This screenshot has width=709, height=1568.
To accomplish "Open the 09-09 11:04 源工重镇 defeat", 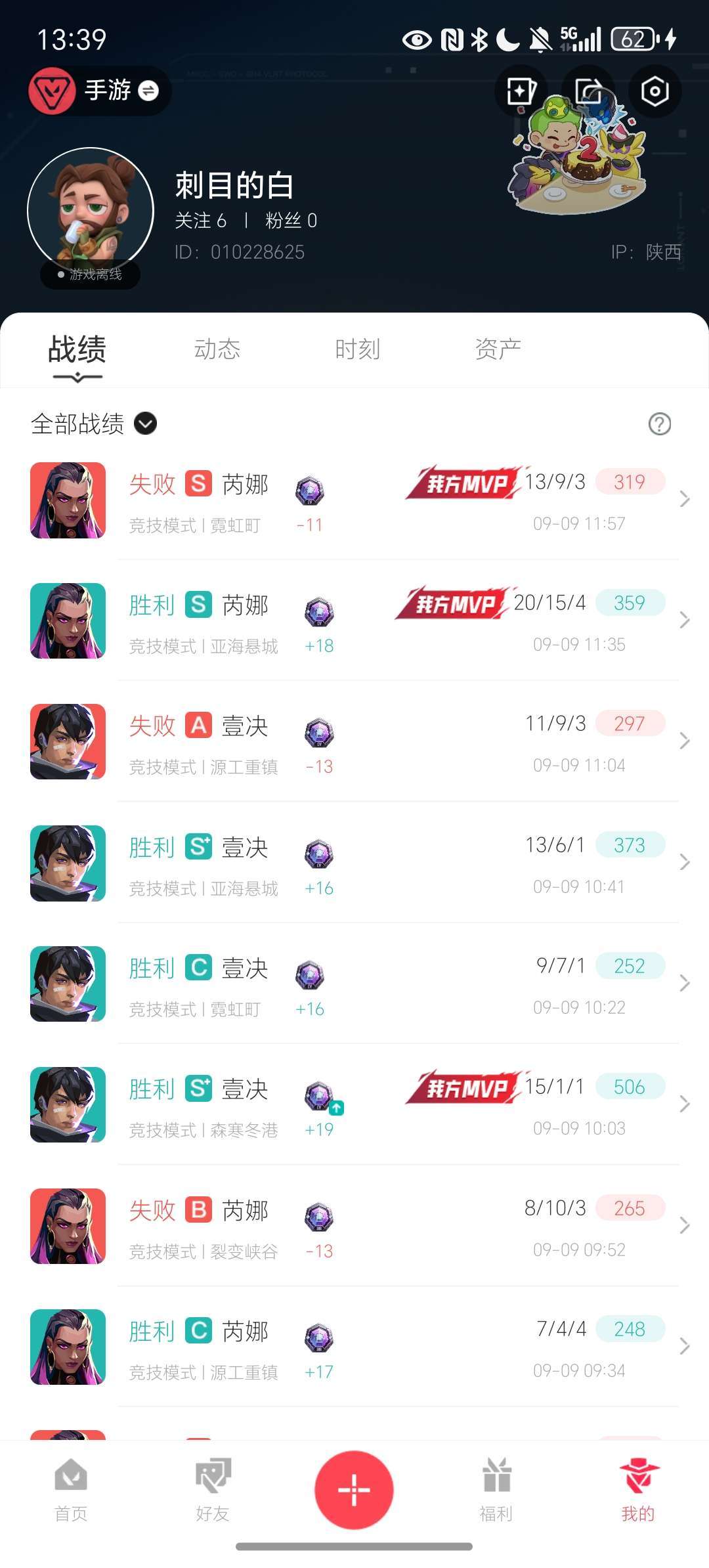I will 354,743.
